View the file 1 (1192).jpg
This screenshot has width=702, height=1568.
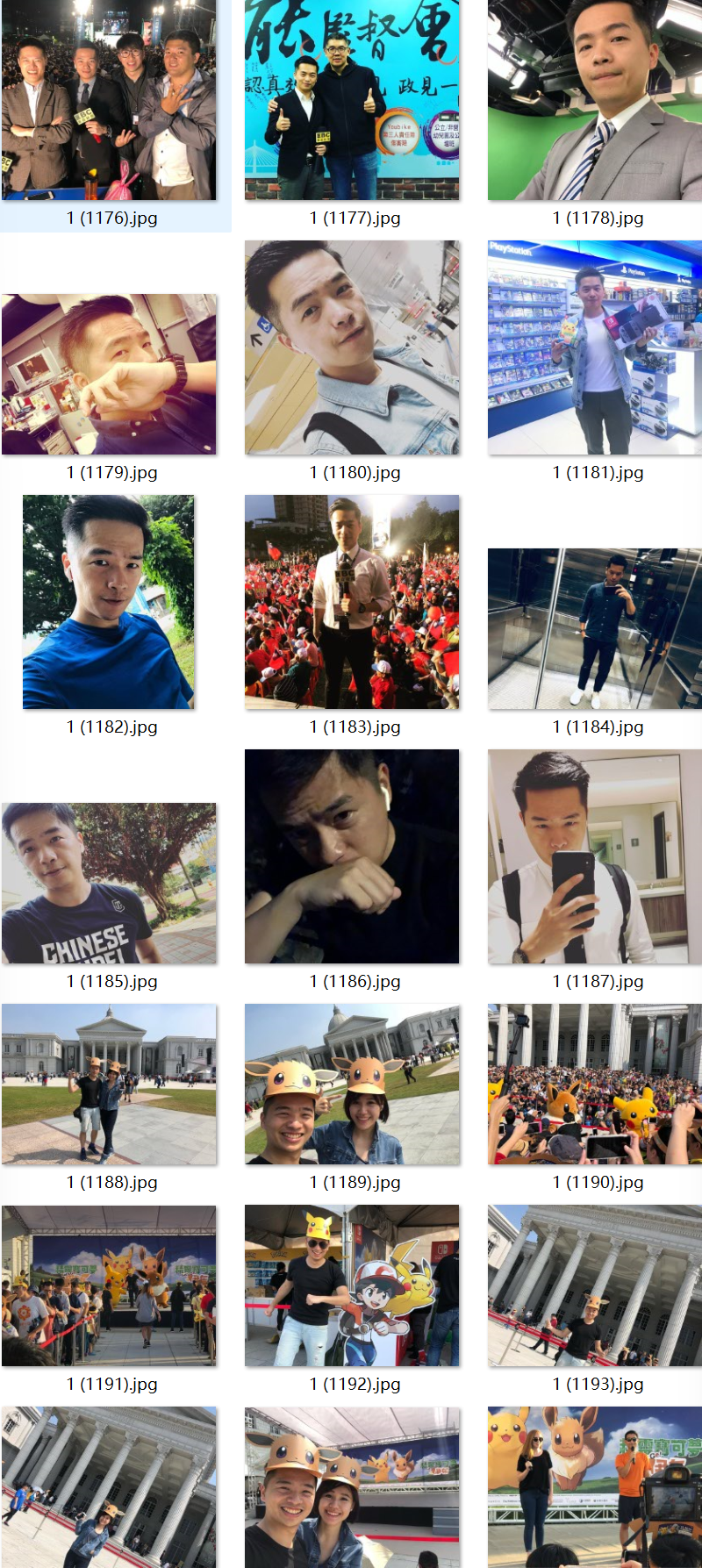(352, 1285)
